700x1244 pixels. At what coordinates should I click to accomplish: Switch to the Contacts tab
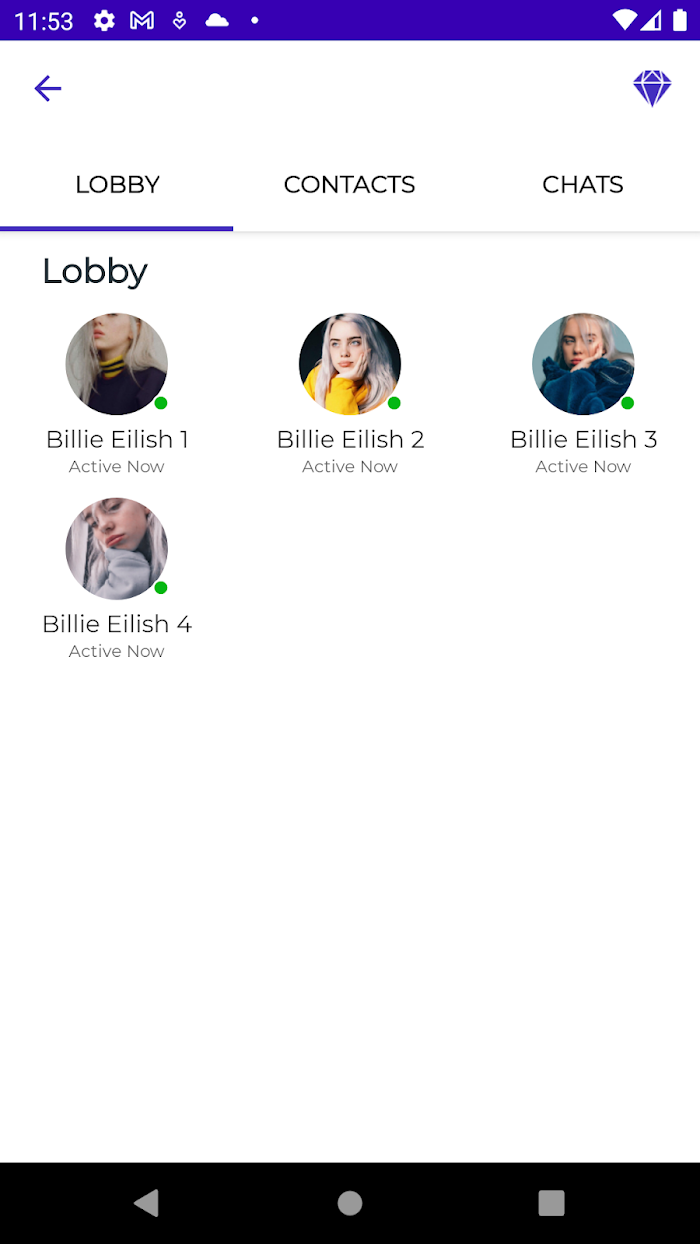(x=350, y=185)
